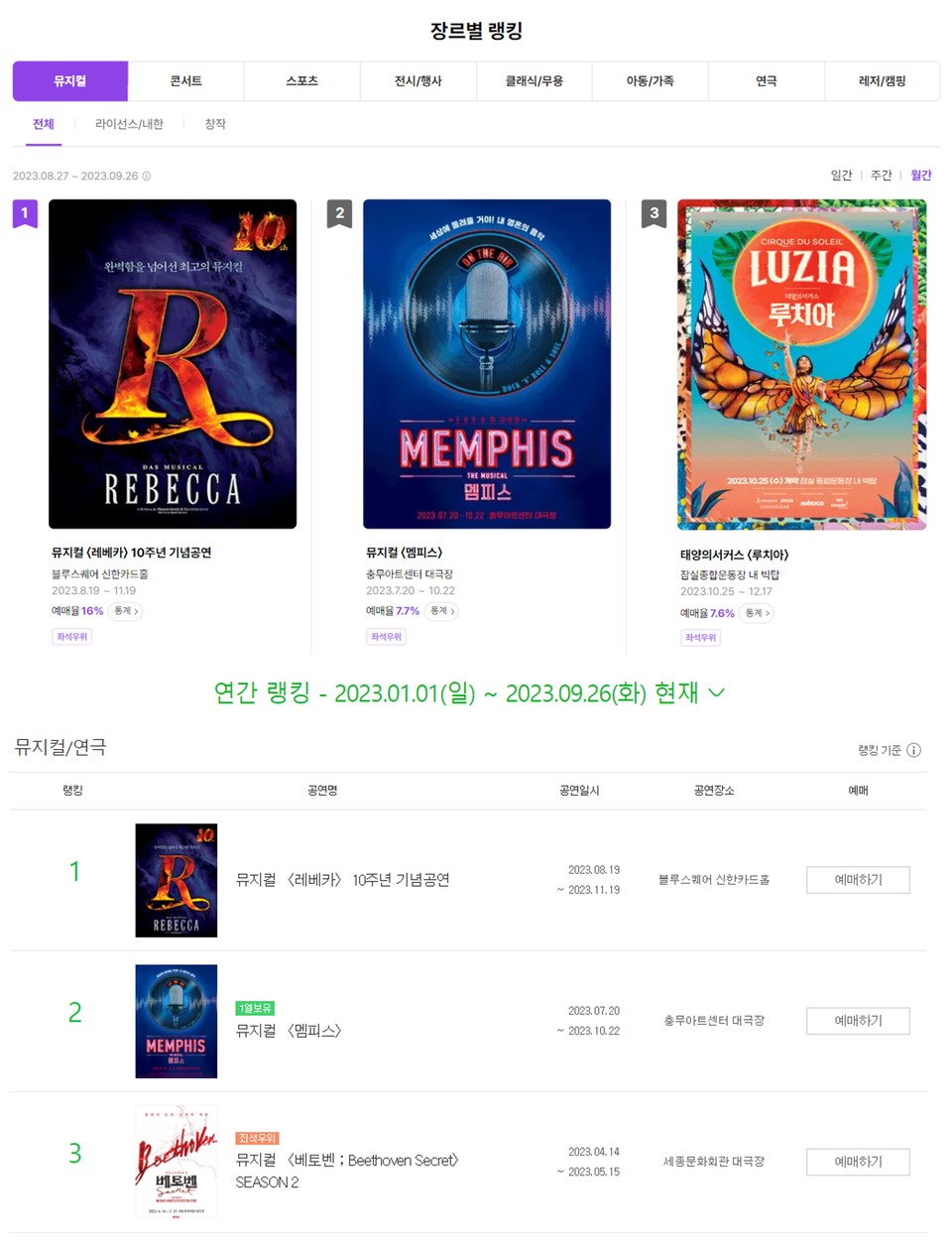Open the MEMPHIS musical poster card
The height and width of the screenshot is (1243, 952).
(486, 363)
